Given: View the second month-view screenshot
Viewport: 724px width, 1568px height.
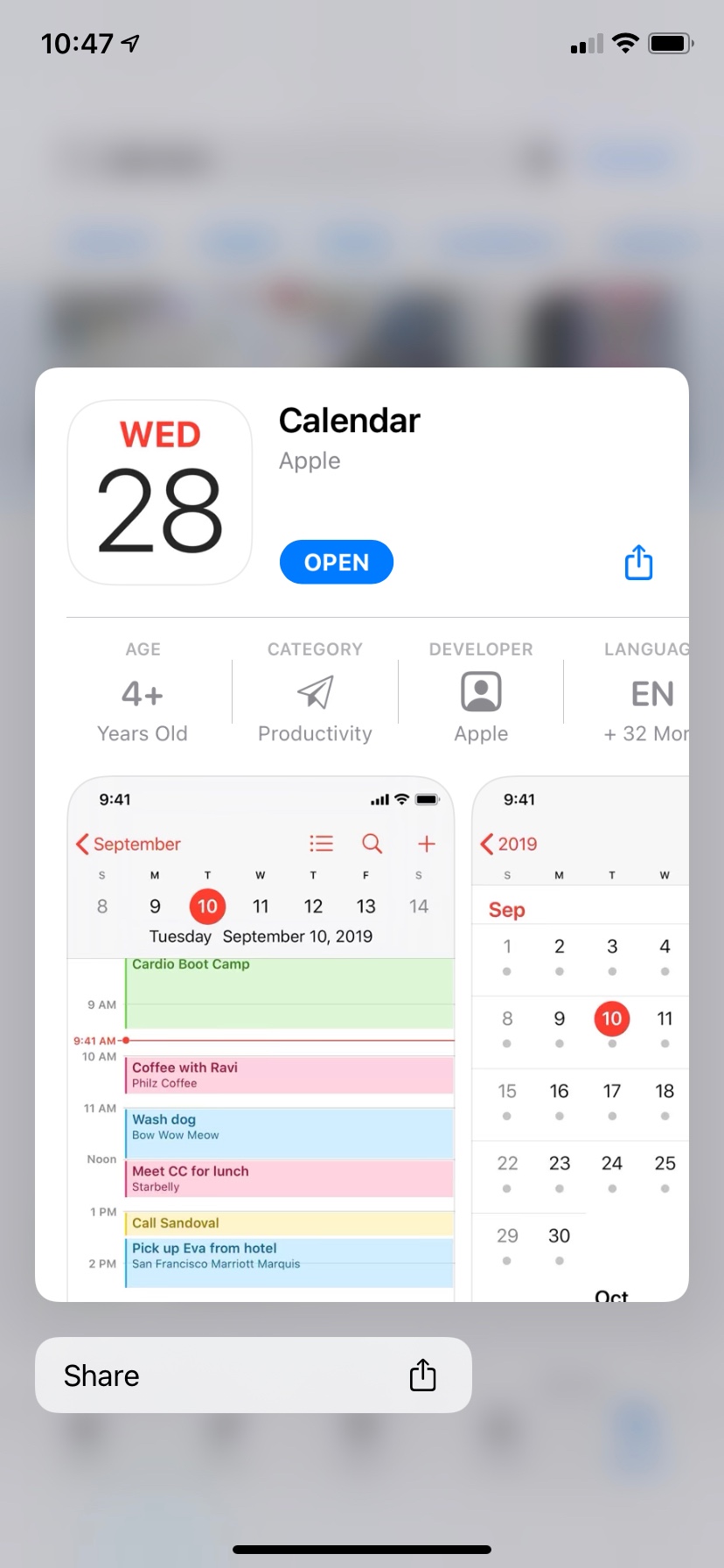Looking at the screenshot, I should tap(581, 1039).
